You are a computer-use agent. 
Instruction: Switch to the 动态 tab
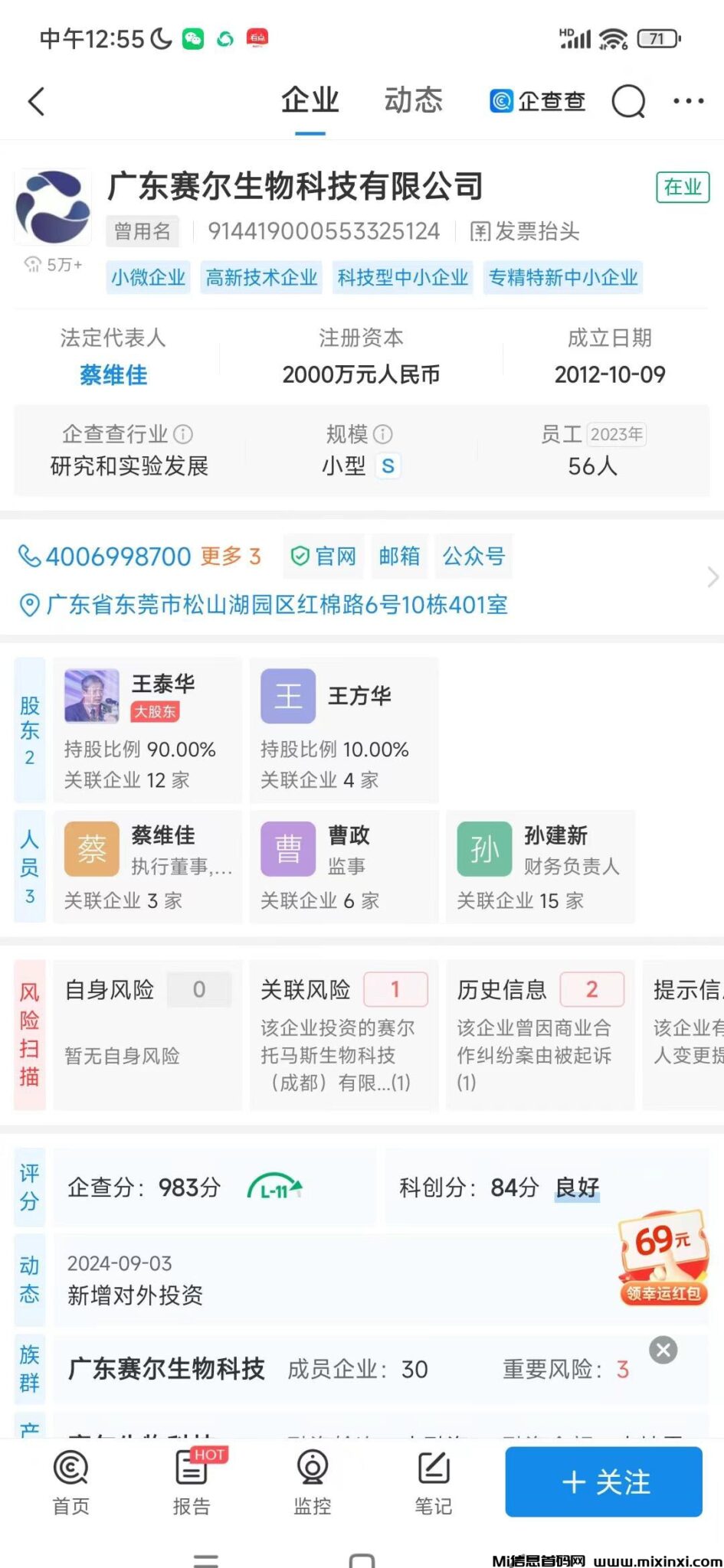pyautogui.click(x=413, y=100)
